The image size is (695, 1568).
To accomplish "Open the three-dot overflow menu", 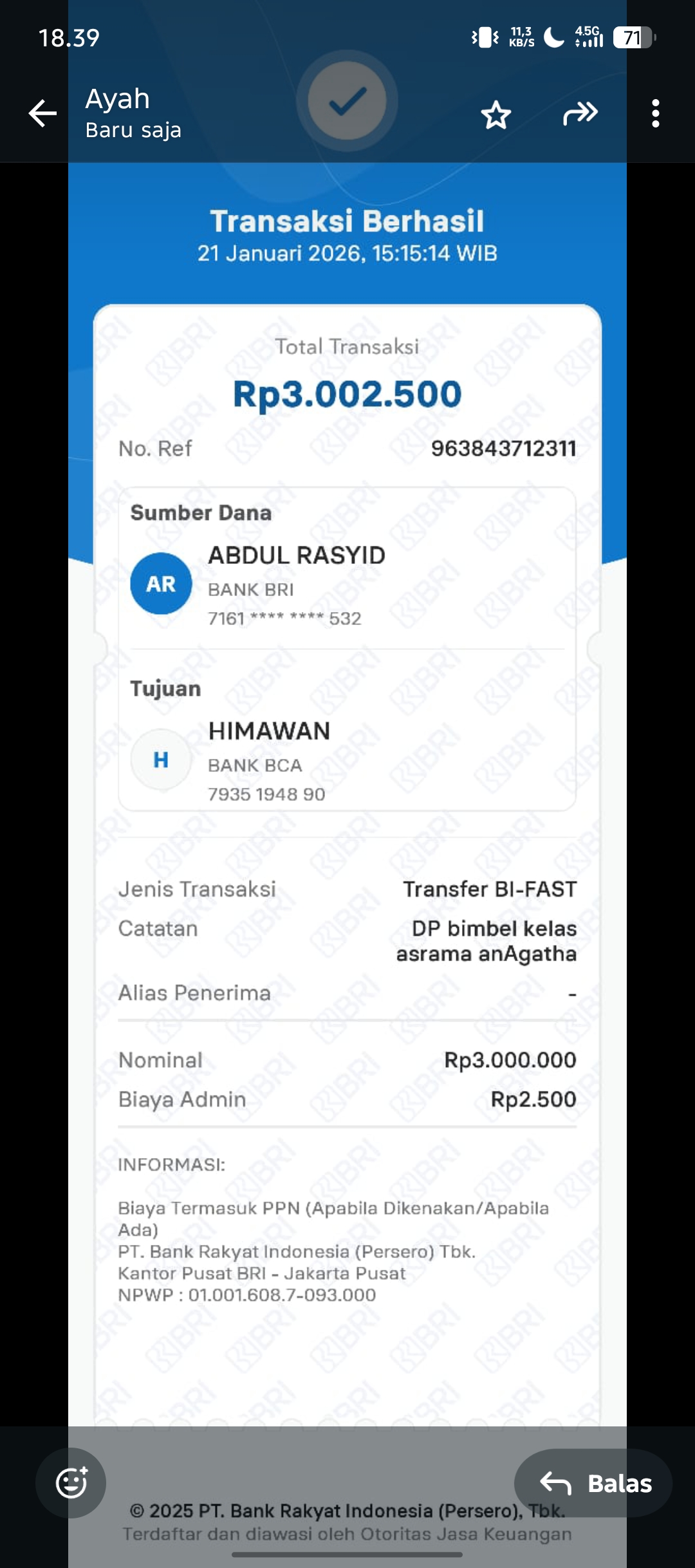I will click(655, 114).
